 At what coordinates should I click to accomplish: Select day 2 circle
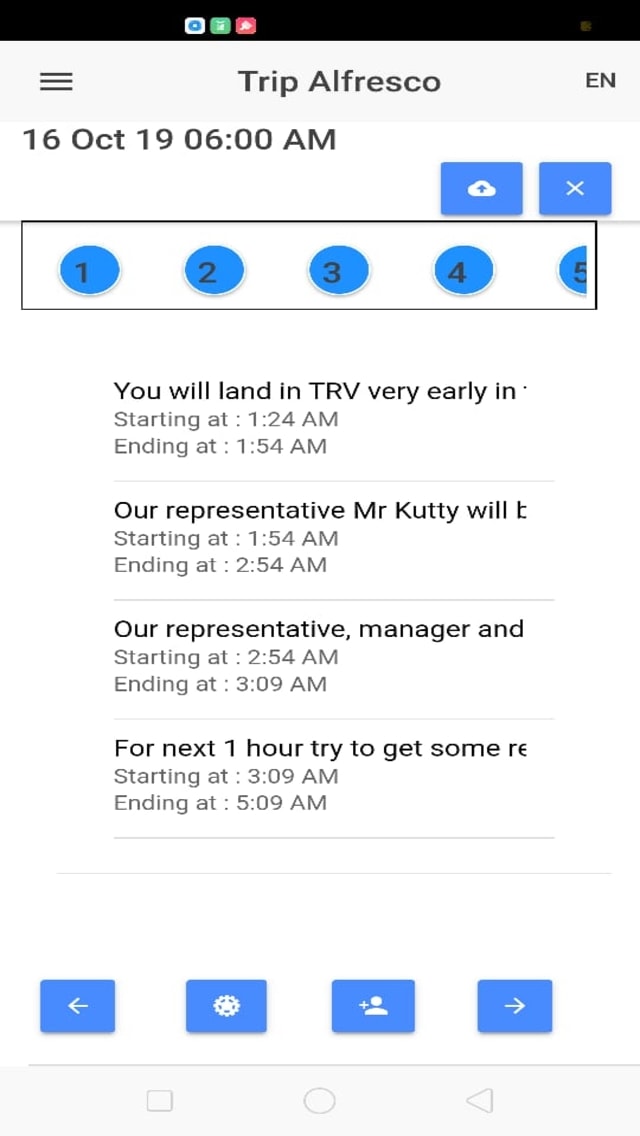tap(214, 272)
